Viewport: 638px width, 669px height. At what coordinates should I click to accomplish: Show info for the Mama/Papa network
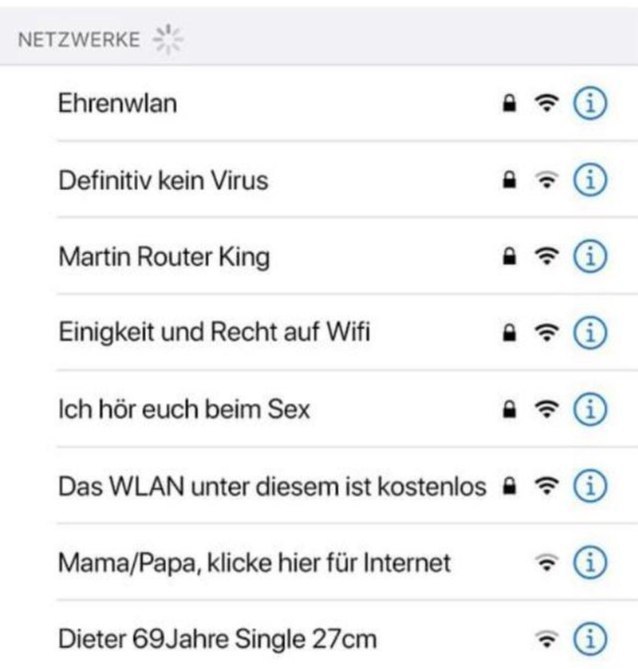coord(592,562)
